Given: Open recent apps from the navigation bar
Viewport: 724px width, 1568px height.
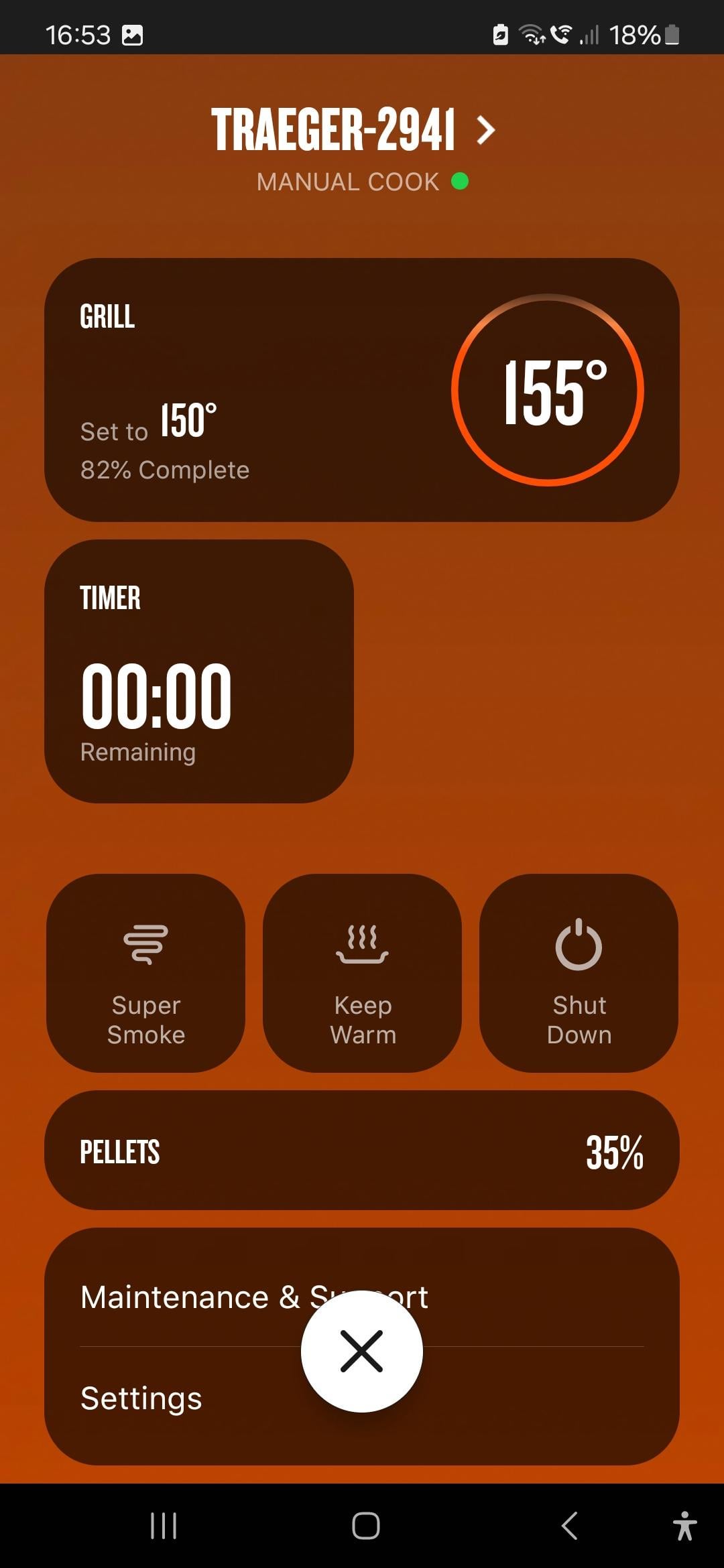Looking at the screenshot, I should pyautogui.click(x=164, y=1526).
